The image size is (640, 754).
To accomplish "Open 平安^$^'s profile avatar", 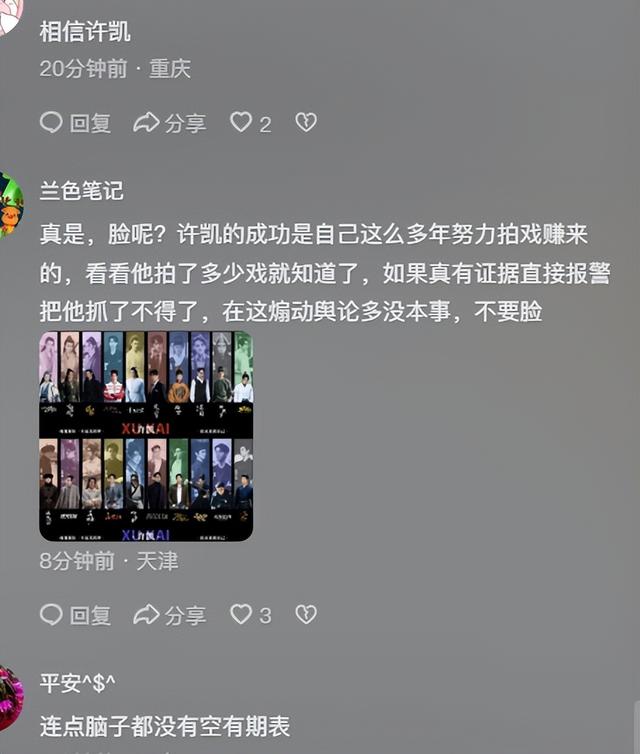I will (x=8, y=697).
